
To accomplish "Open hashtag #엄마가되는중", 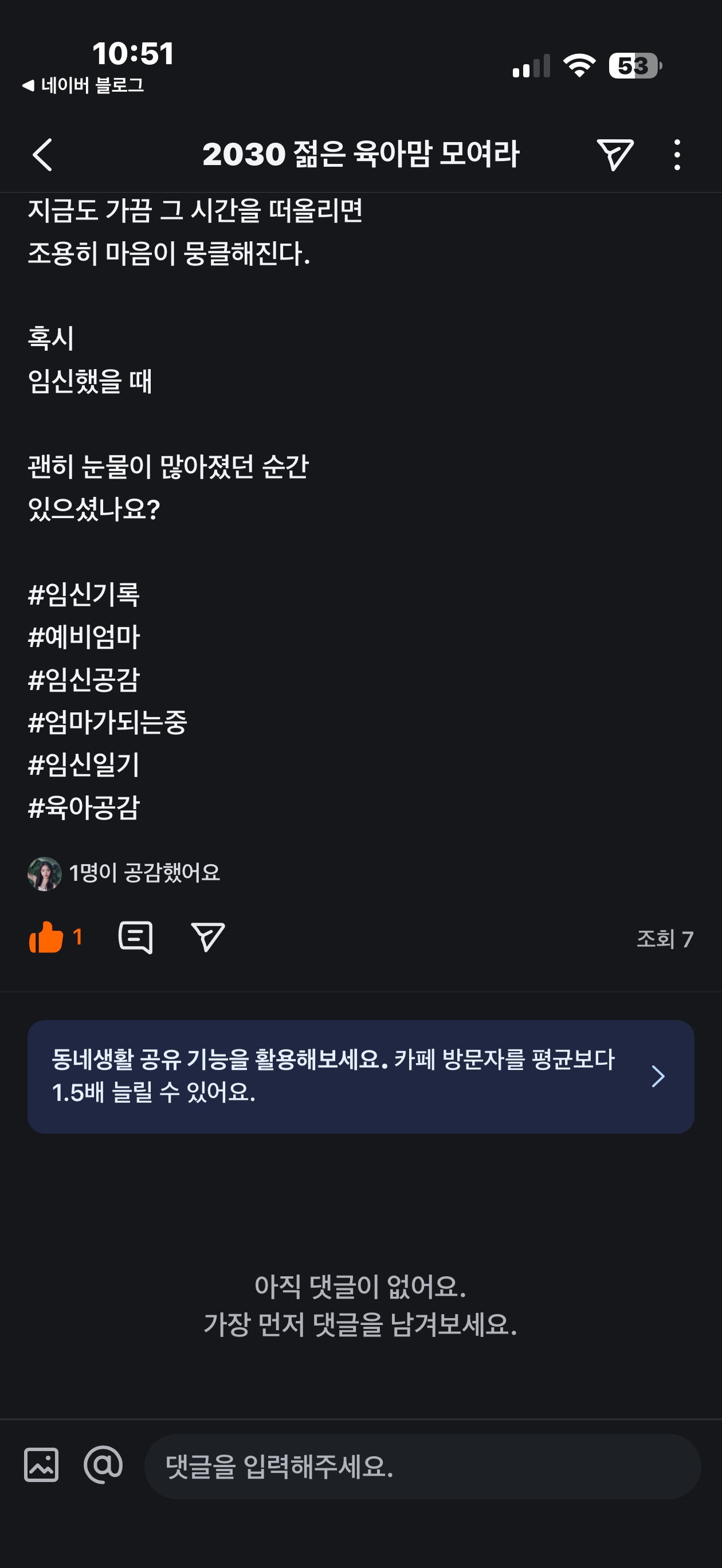I will click(107, 723).
